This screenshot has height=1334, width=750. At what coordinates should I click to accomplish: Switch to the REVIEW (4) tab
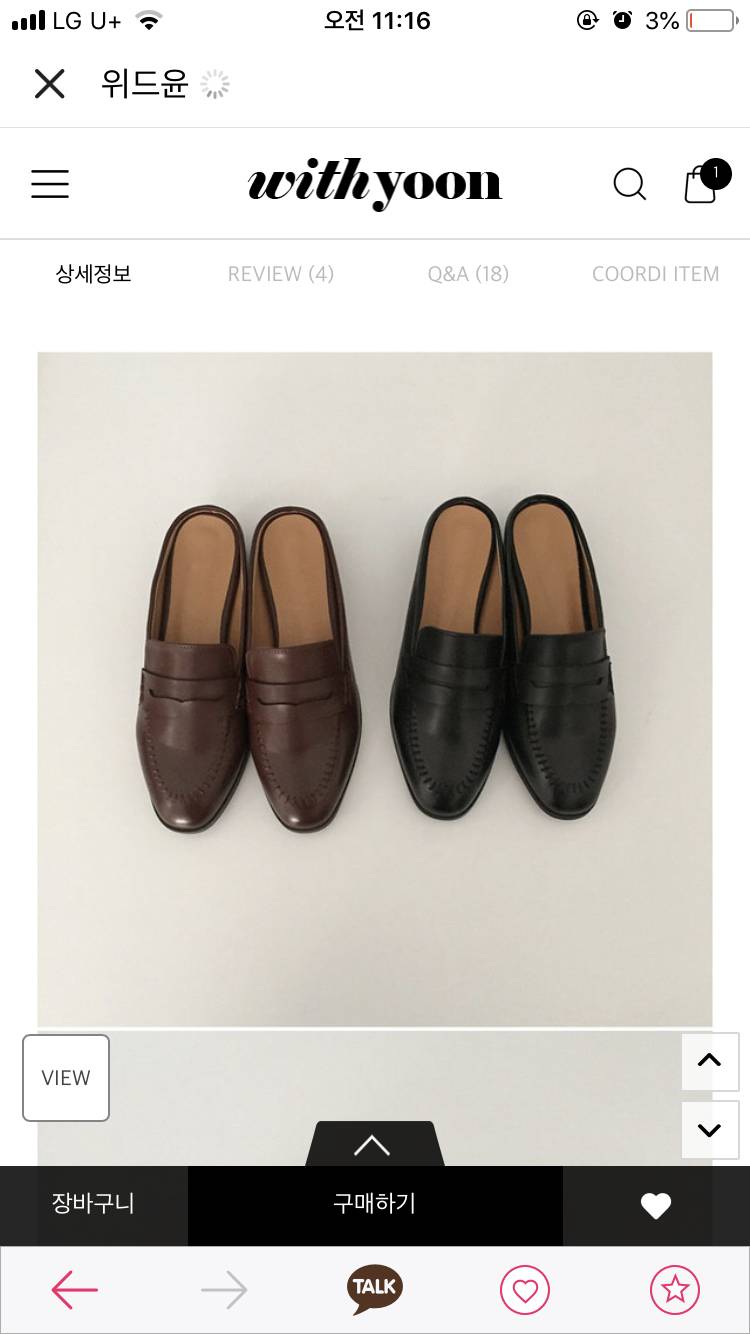pos(281,274)
